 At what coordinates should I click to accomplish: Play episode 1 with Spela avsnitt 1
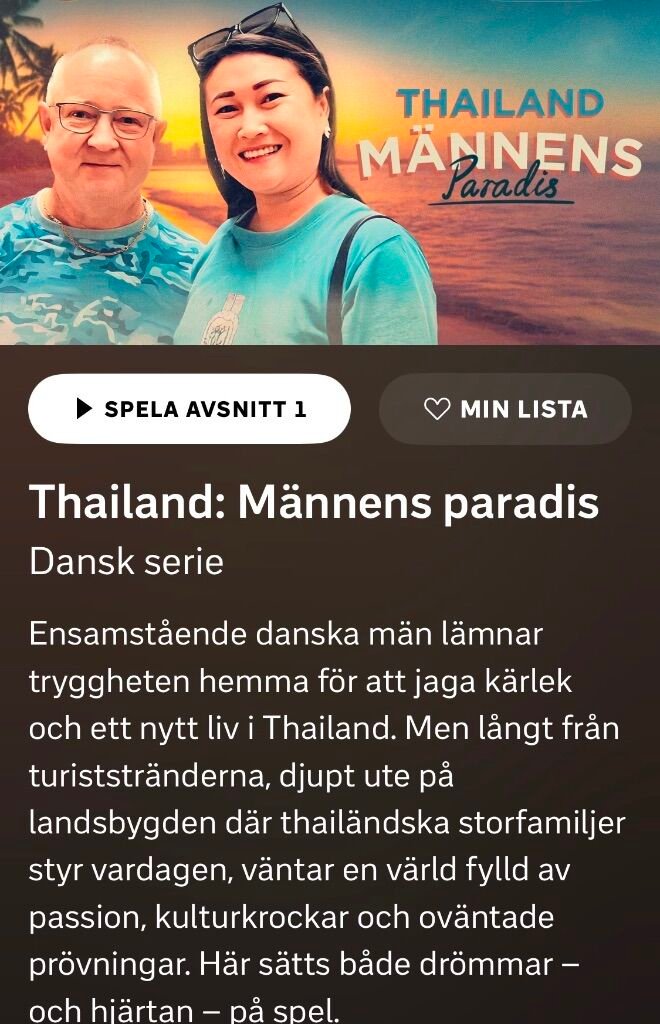189,409
